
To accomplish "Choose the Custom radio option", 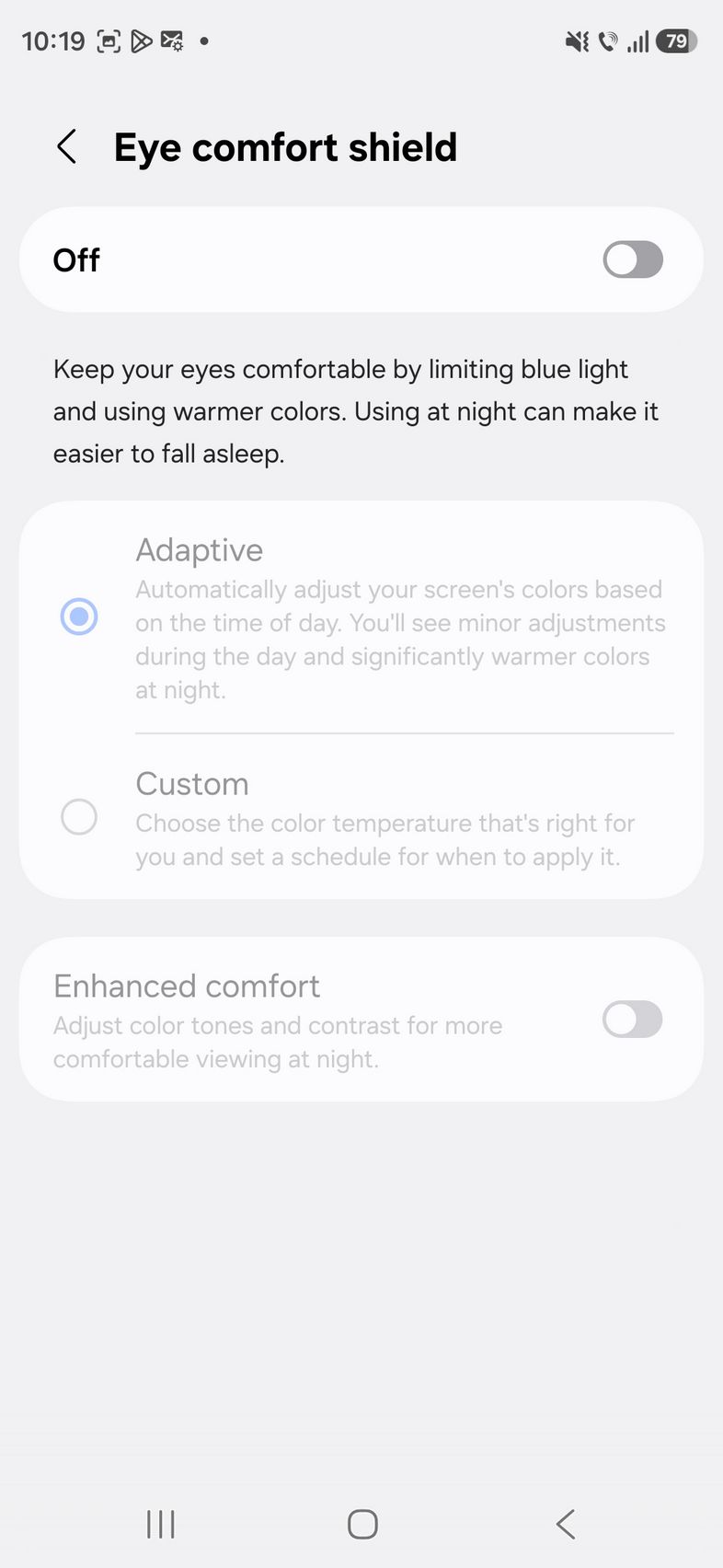I will pyautogui.click(x=79, y=817).
